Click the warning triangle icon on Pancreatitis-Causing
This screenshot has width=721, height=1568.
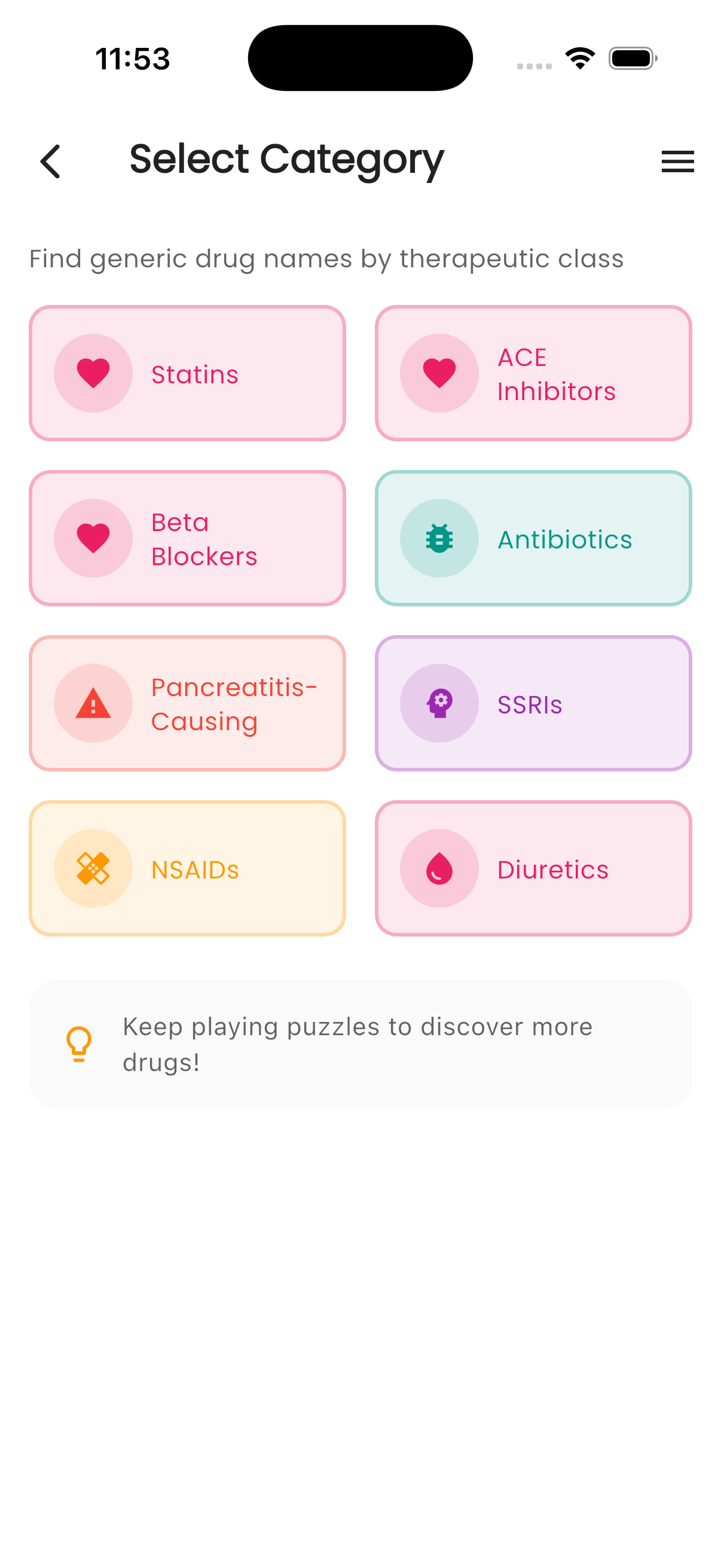click(x=93, y=703)
